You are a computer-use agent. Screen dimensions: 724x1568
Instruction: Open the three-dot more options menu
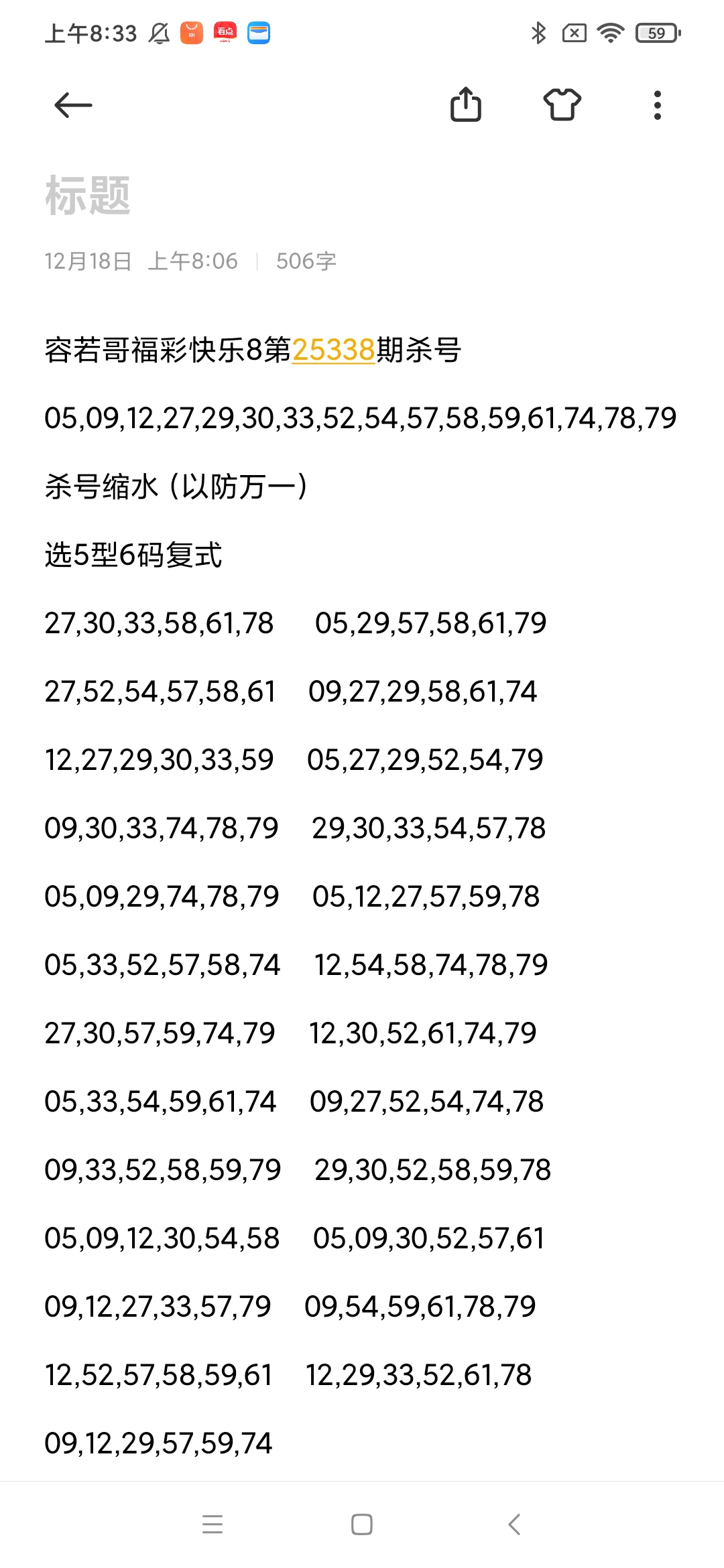[657, 105]
